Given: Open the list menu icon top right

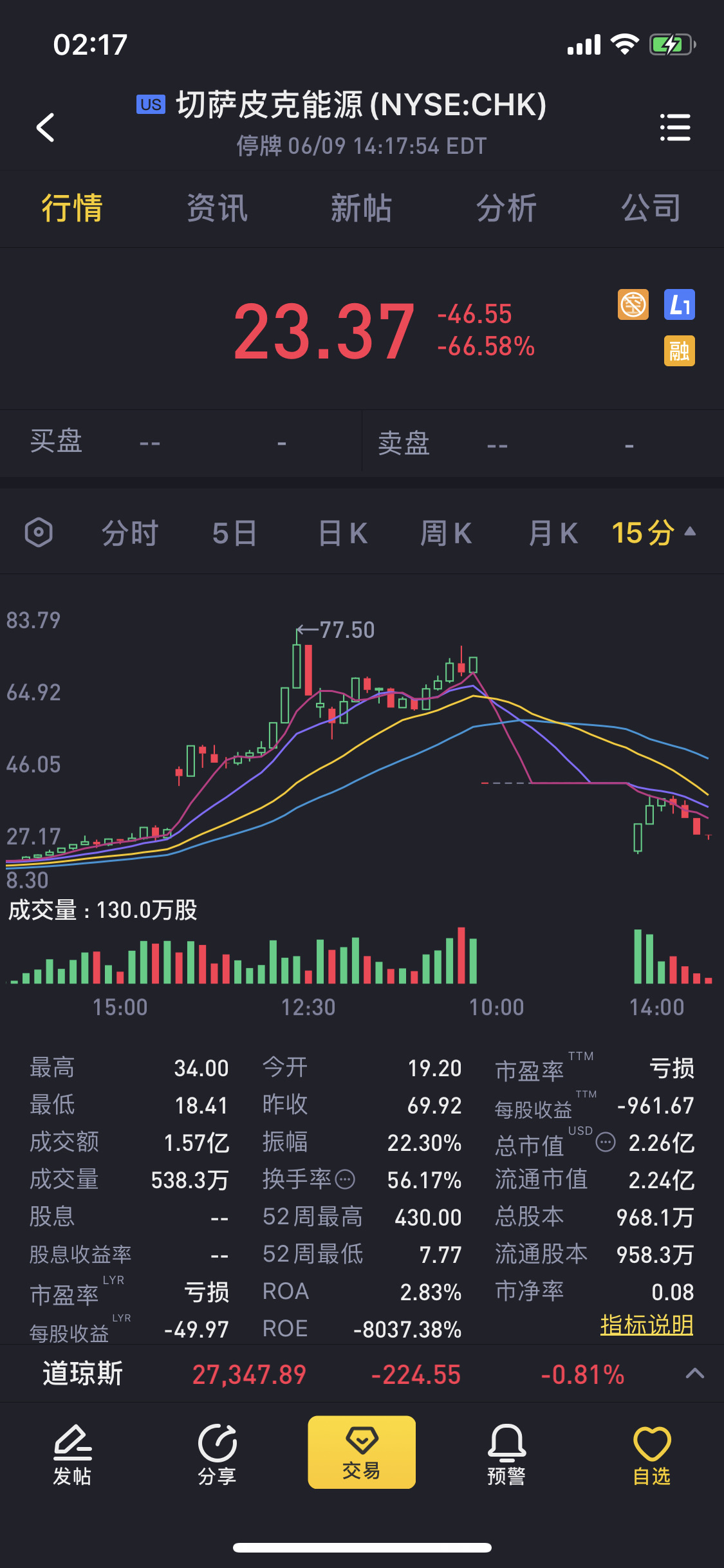Looking at the screenshot, I should coord(675,127).
